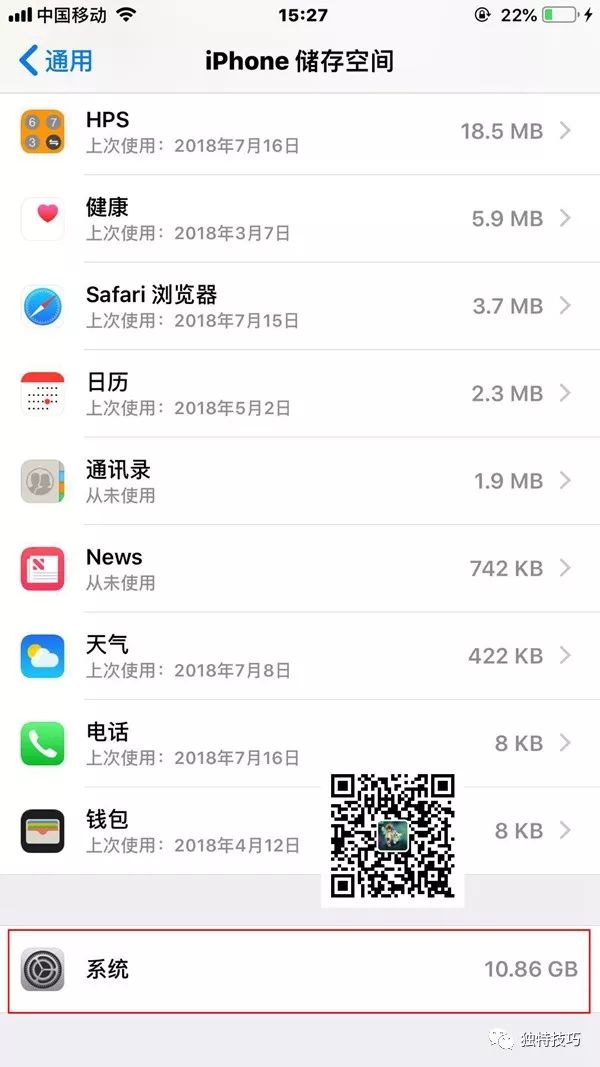Screen dimensions: 600x1067
Task: Go back to 通用 settings
Action: click(56, 61)
